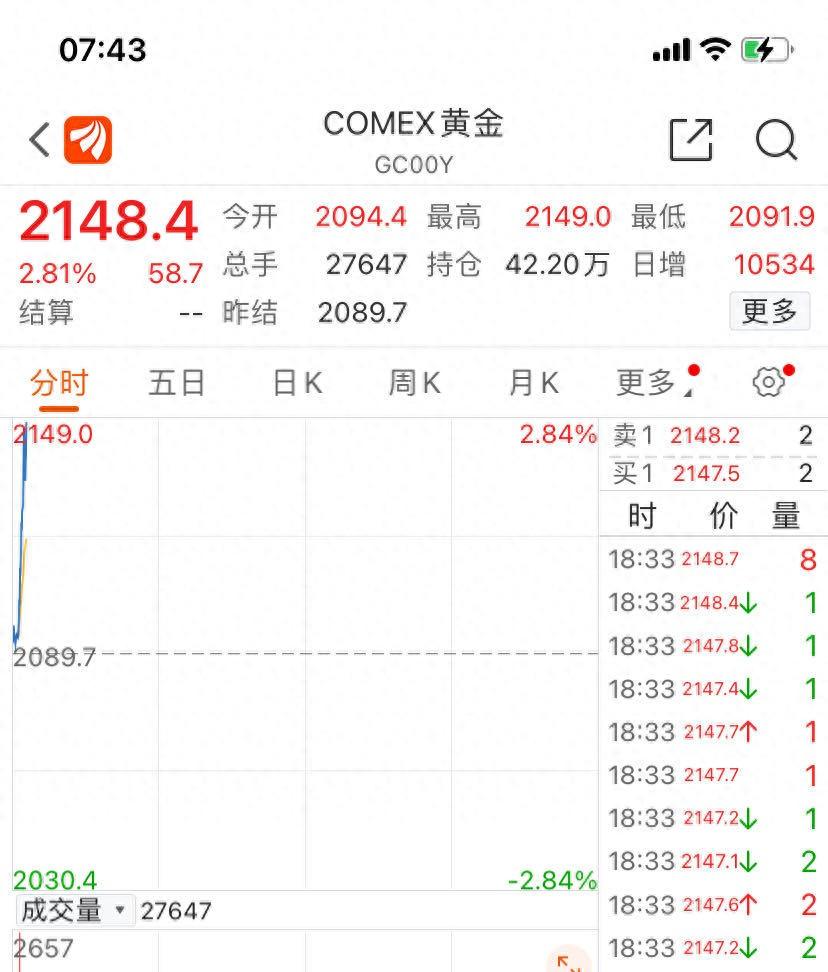Tap the 更多 button beside 日增
The height and width of the screenshot is (972, 828).
tap(769, 312)
